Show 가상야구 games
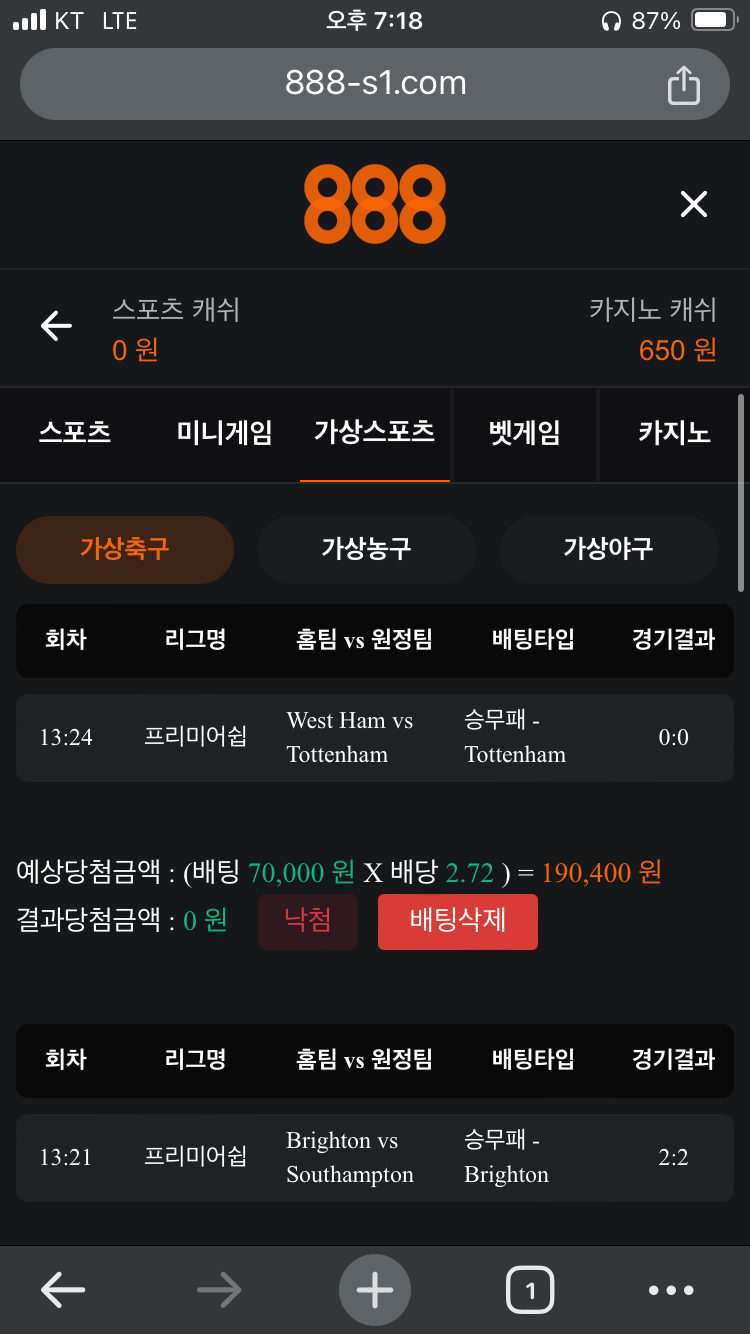 point(608,549)
